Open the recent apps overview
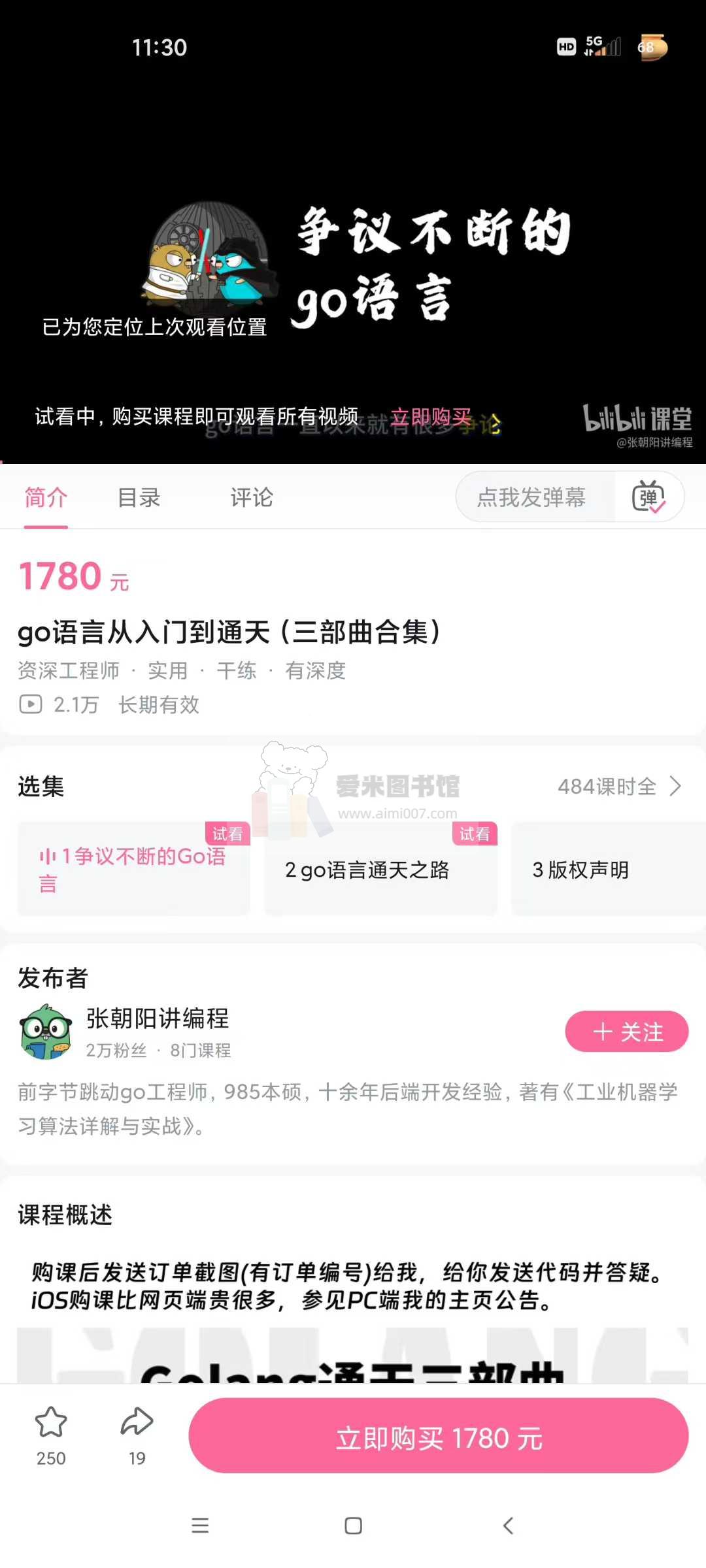Image resolution: width=706 pixels, height=1568 pixels. (x=201, y=1526)
